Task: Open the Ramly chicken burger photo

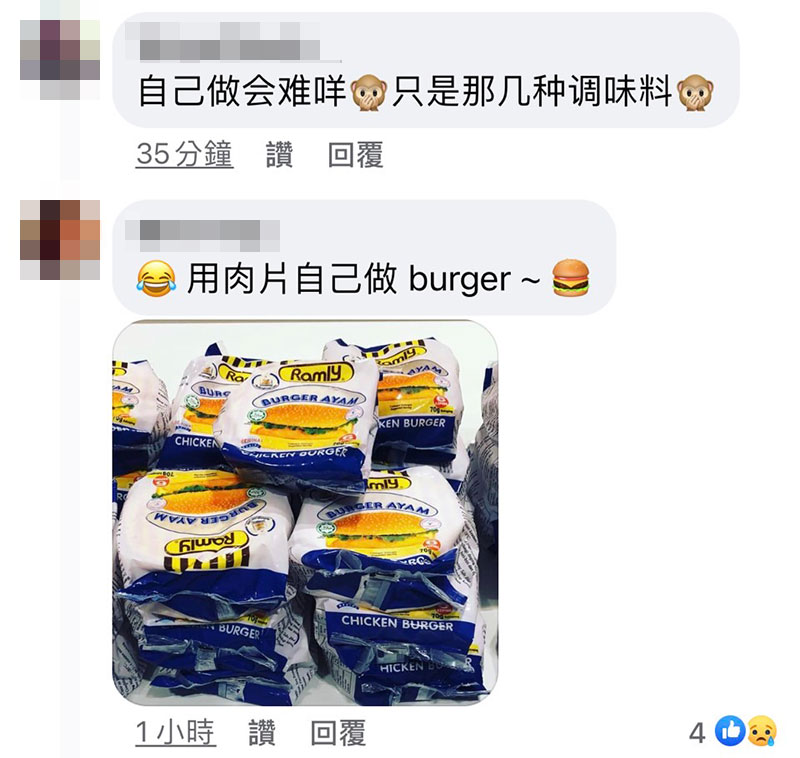Action: (x=305, y=512)
